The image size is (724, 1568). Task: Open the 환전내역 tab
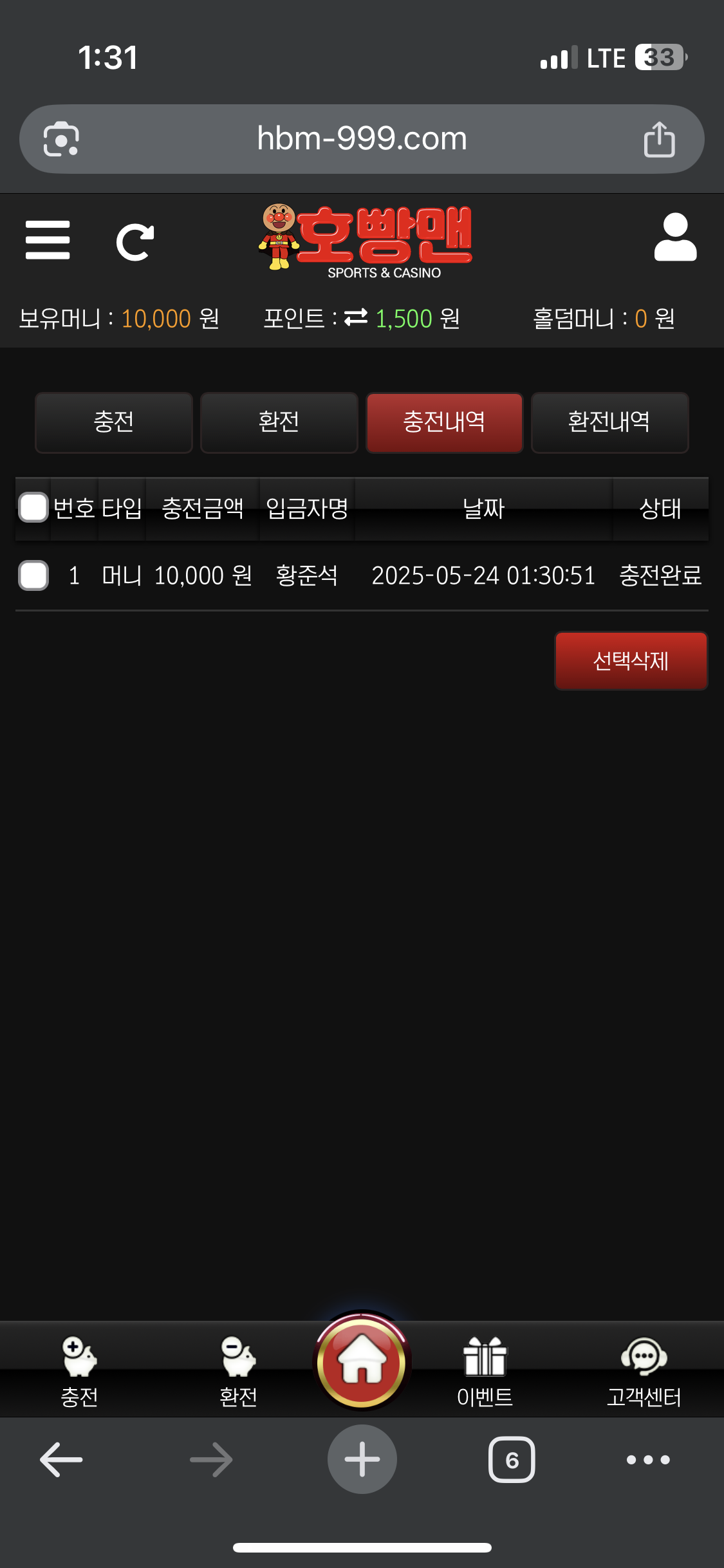click(609, 422)
